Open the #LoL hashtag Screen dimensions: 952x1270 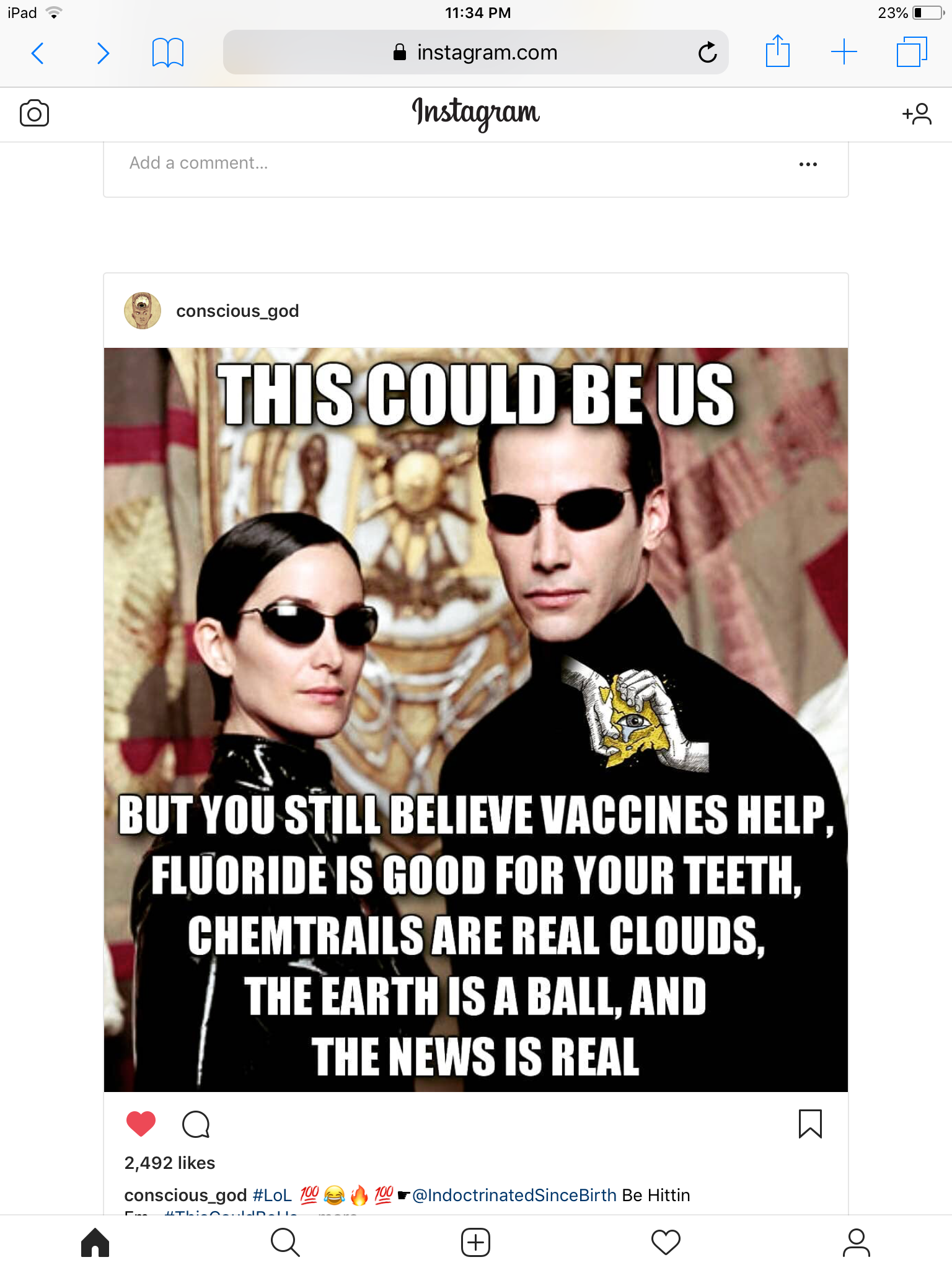coord(272,1195)
